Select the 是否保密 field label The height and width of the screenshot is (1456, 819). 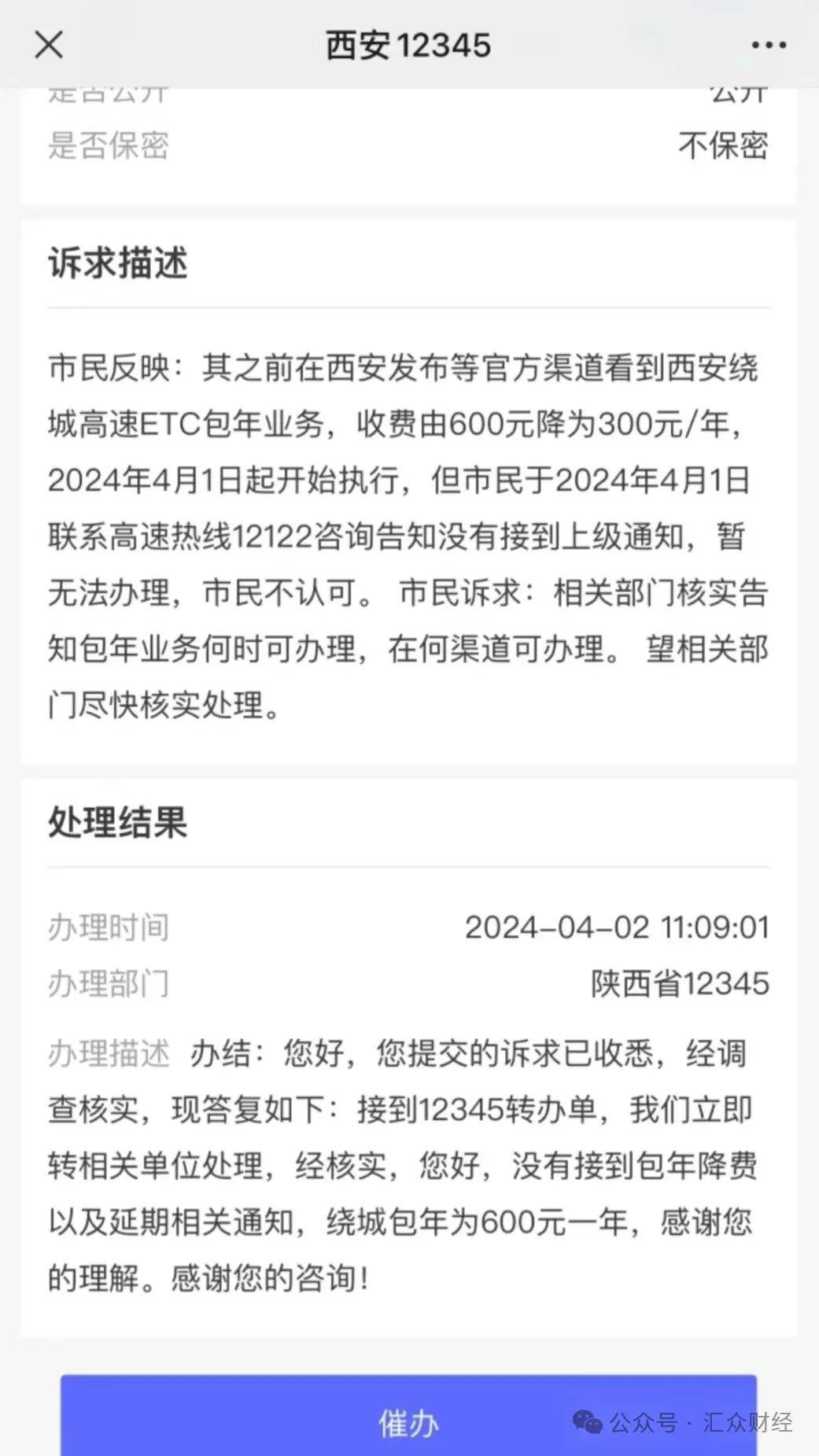(109, 146)
